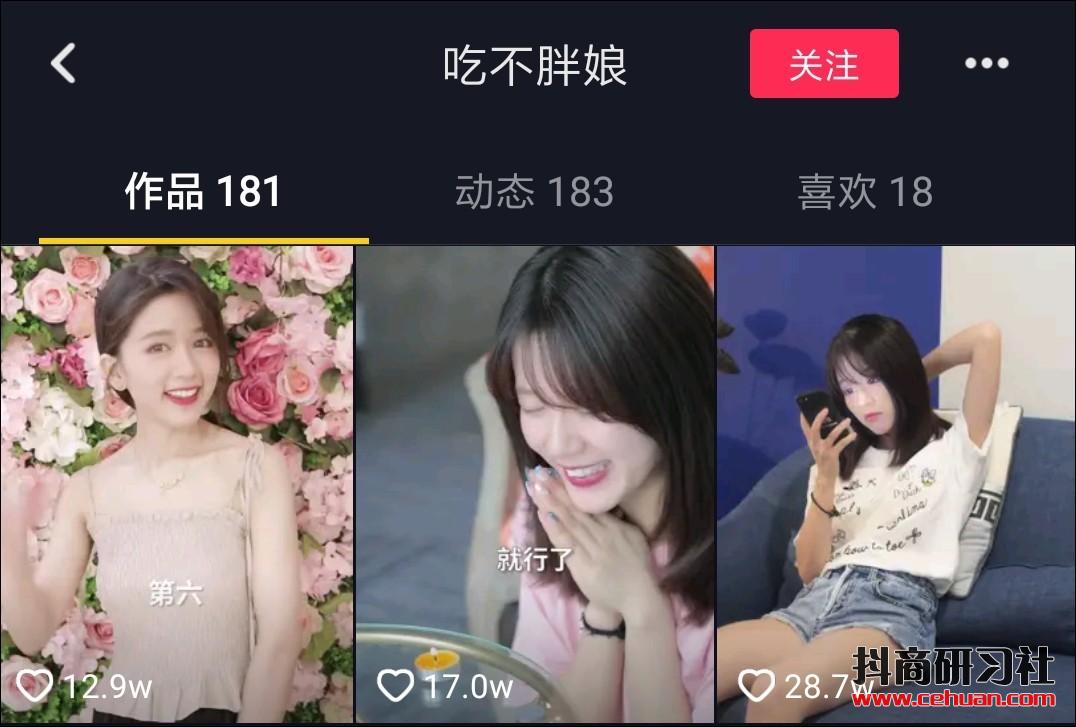Switch to the 动态 183 tab
Screen dimensions: 1076x727
[x=534, y=192]
